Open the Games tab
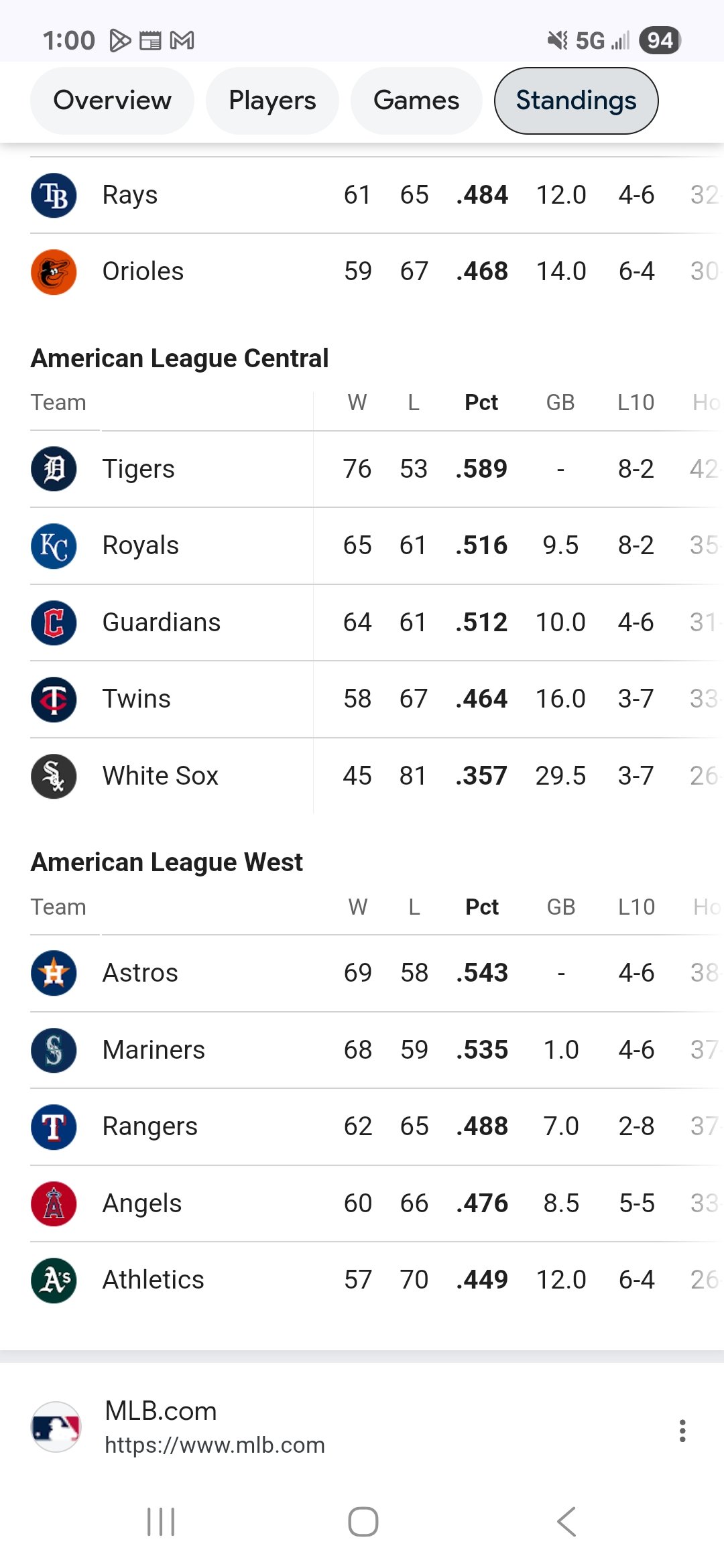Image resolution: width=724 pixels, height=1568 pixels. (416, 101)
